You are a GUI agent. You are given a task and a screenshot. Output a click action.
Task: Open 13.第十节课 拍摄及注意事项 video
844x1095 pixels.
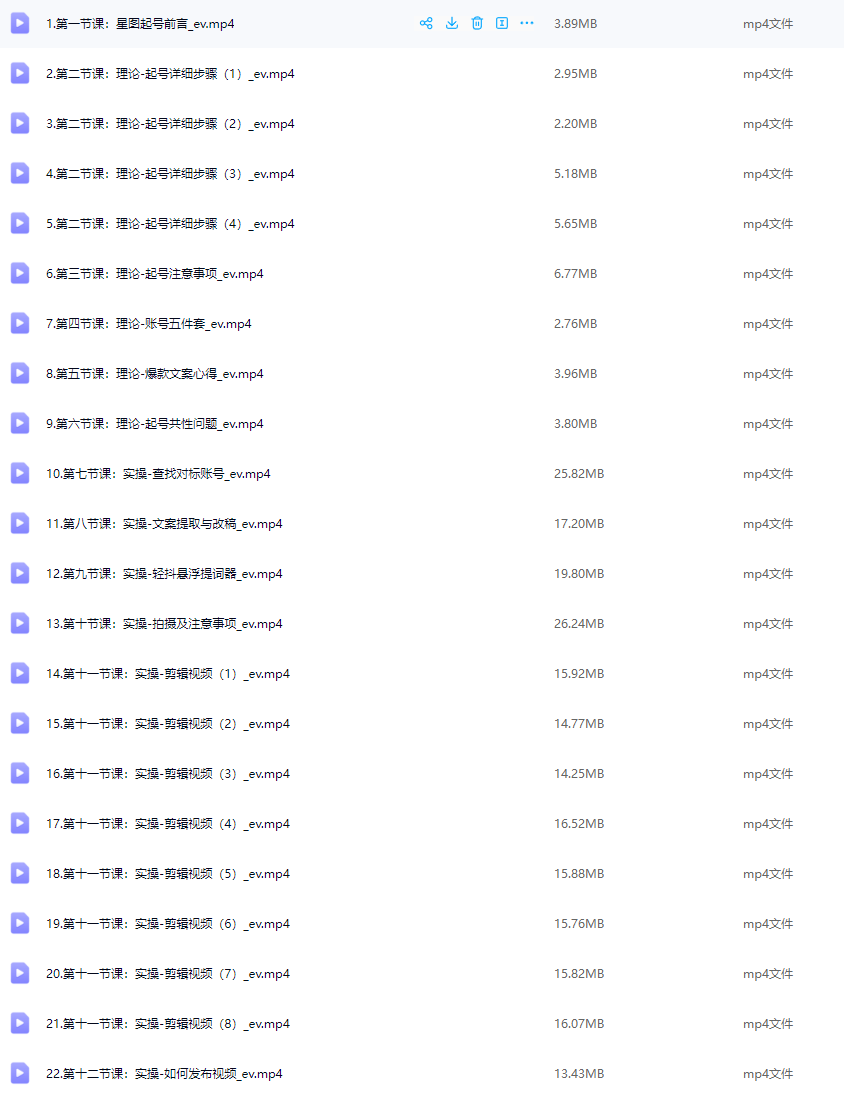164,624
